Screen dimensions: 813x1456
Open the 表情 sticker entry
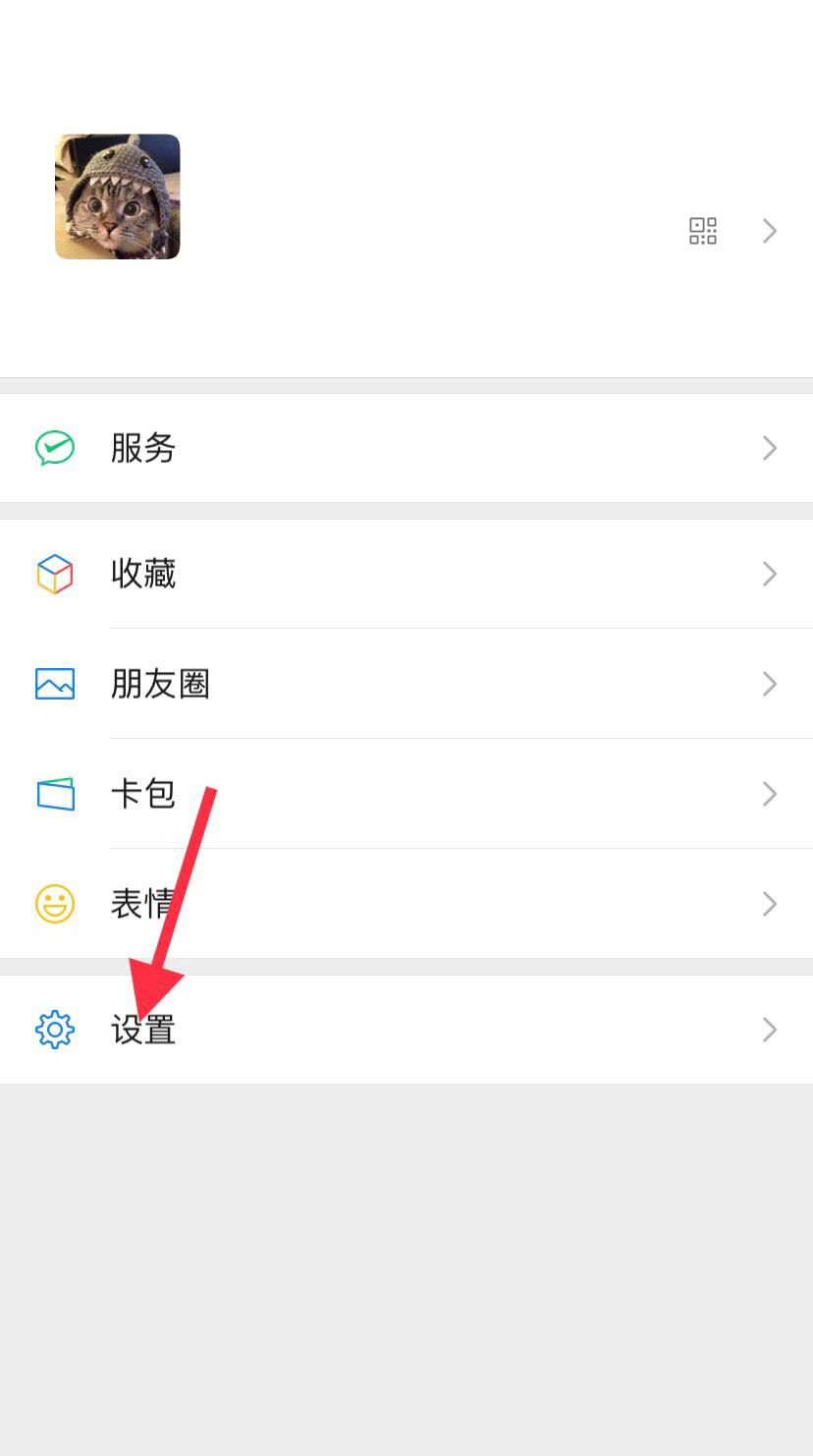(x=144, y=904)
